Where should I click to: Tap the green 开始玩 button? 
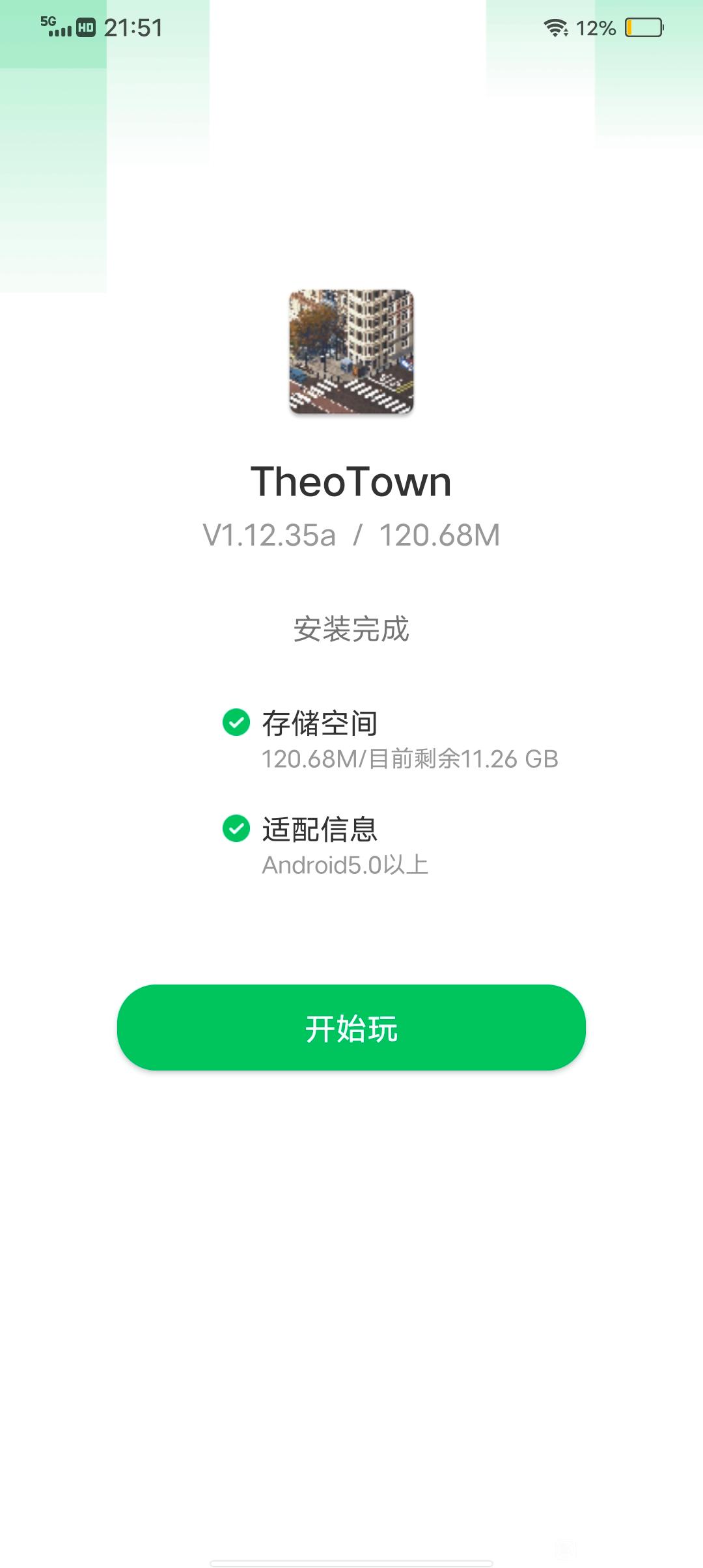pyautogui.click(x=351, y=1028)
